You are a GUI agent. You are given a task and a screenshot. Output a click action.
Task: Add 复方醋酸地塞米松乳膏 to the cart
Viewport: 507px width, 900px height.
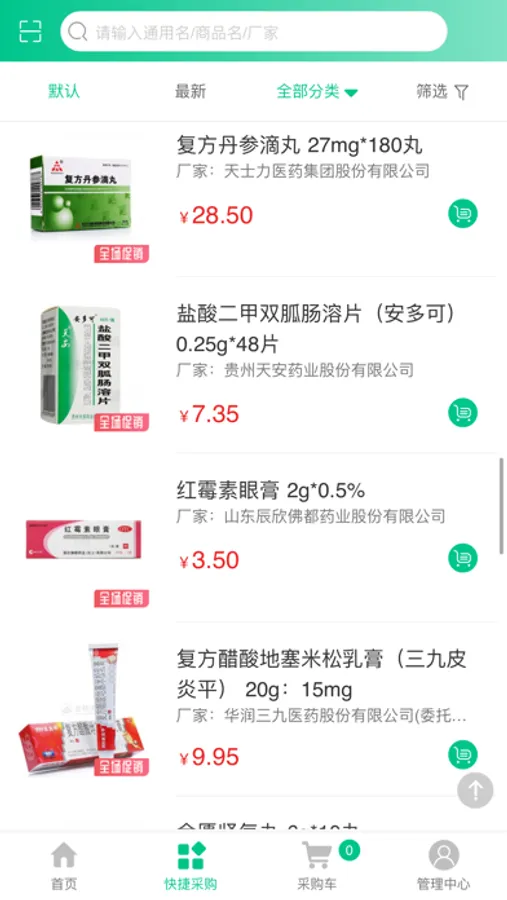coord(462,755)
